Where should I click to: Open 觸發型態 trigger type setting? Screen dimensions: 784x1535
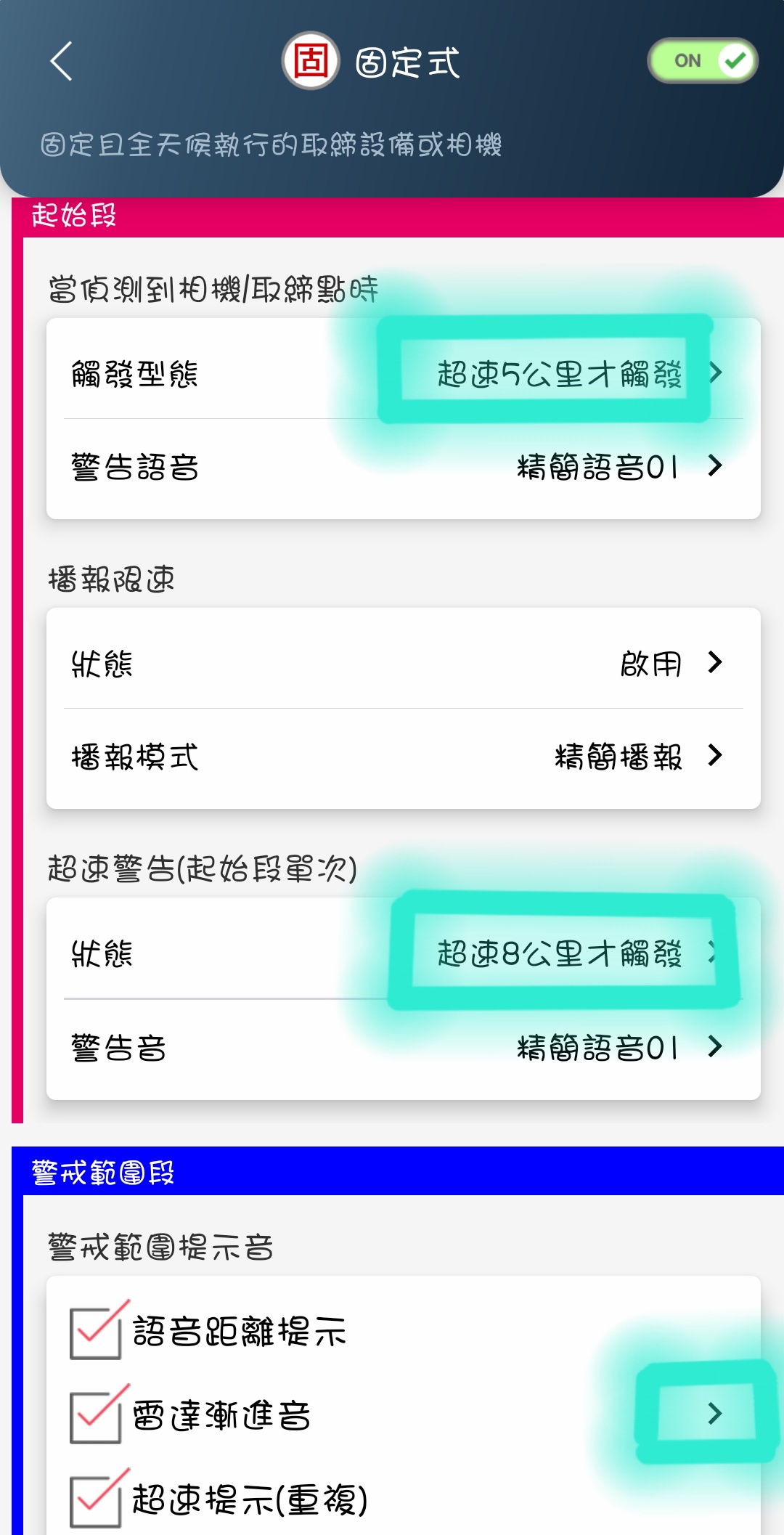403,373
